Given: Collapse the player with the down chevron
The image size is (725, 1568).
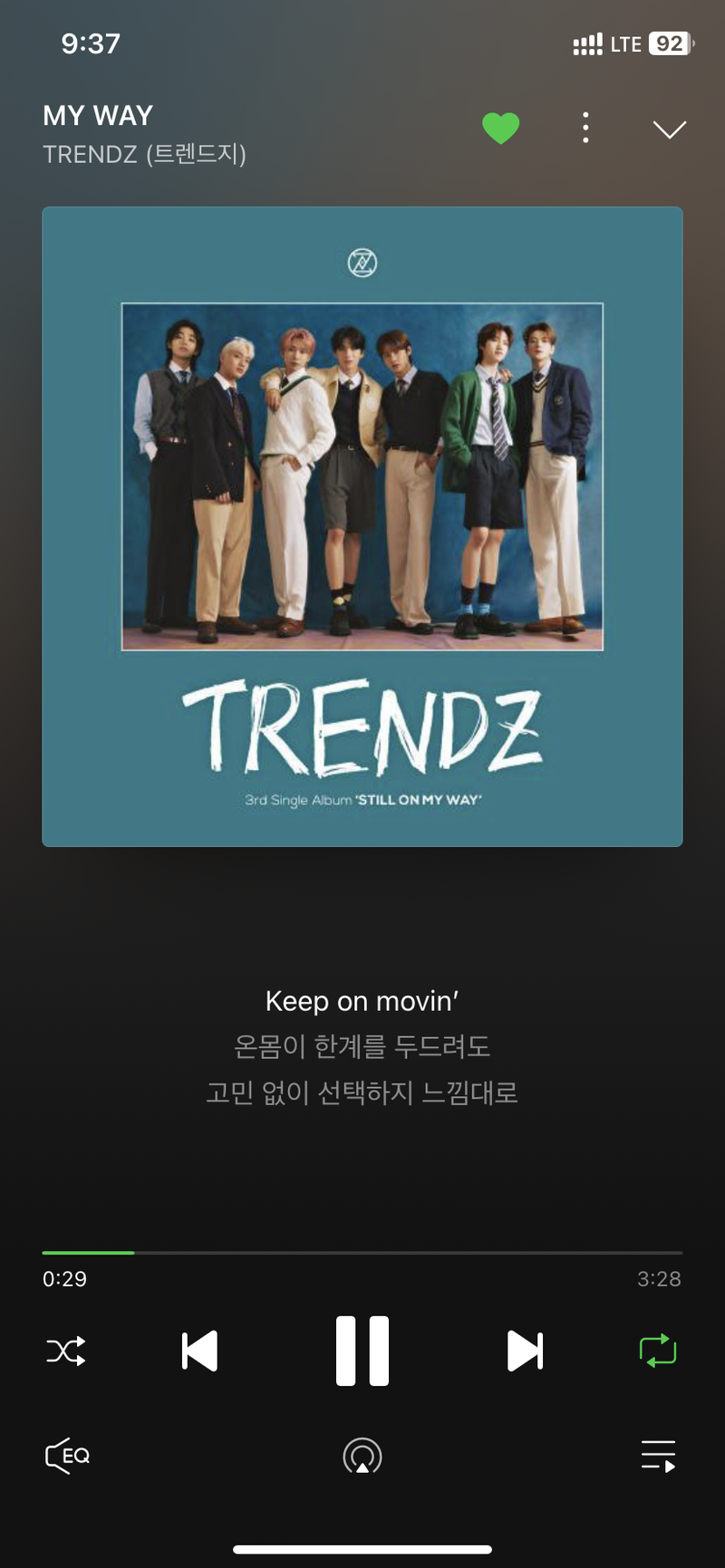Looking at the screenshot, I should 670,130.
